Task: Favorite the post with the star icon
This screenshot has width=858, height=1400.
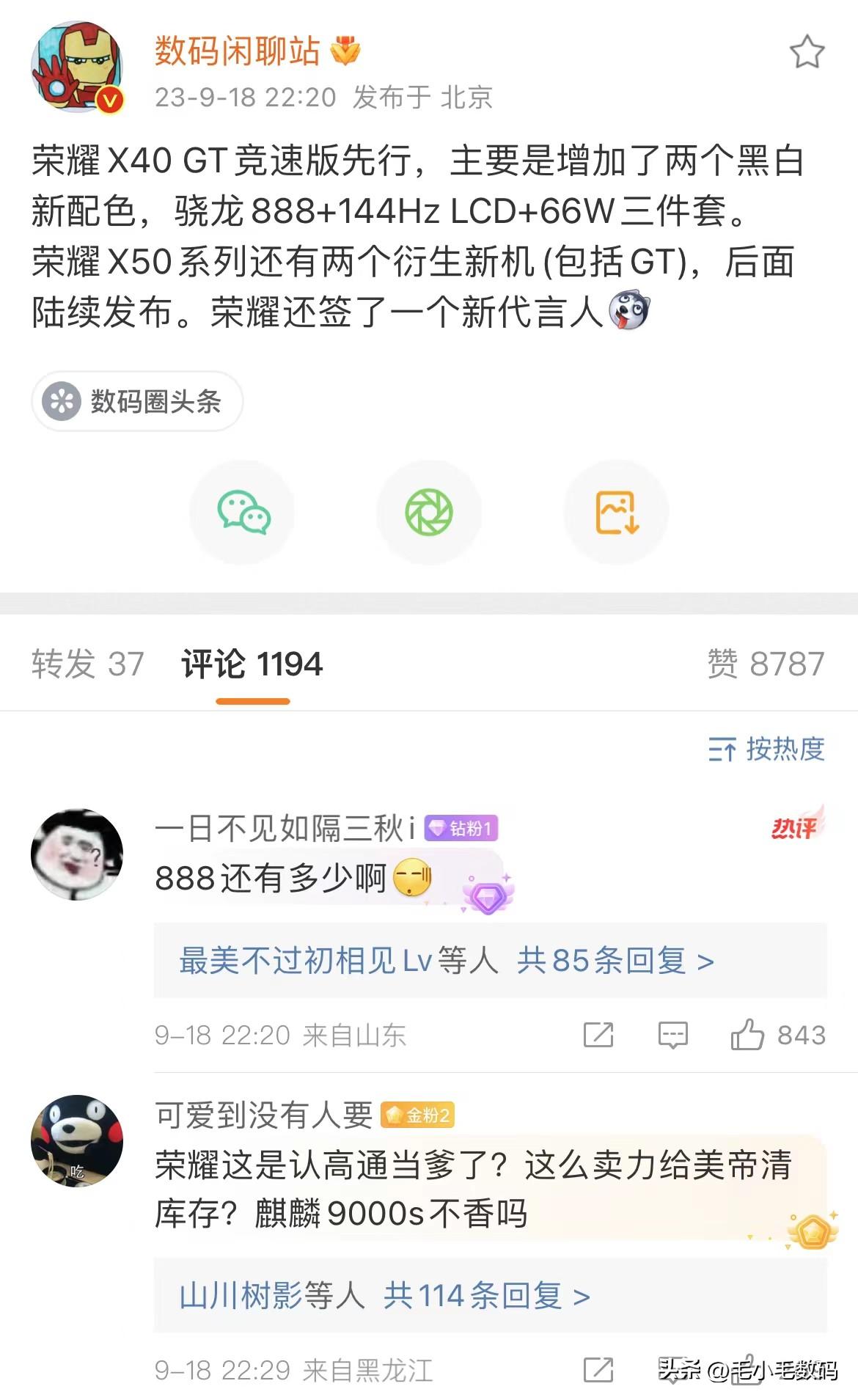Action: (x=807, y=52)
